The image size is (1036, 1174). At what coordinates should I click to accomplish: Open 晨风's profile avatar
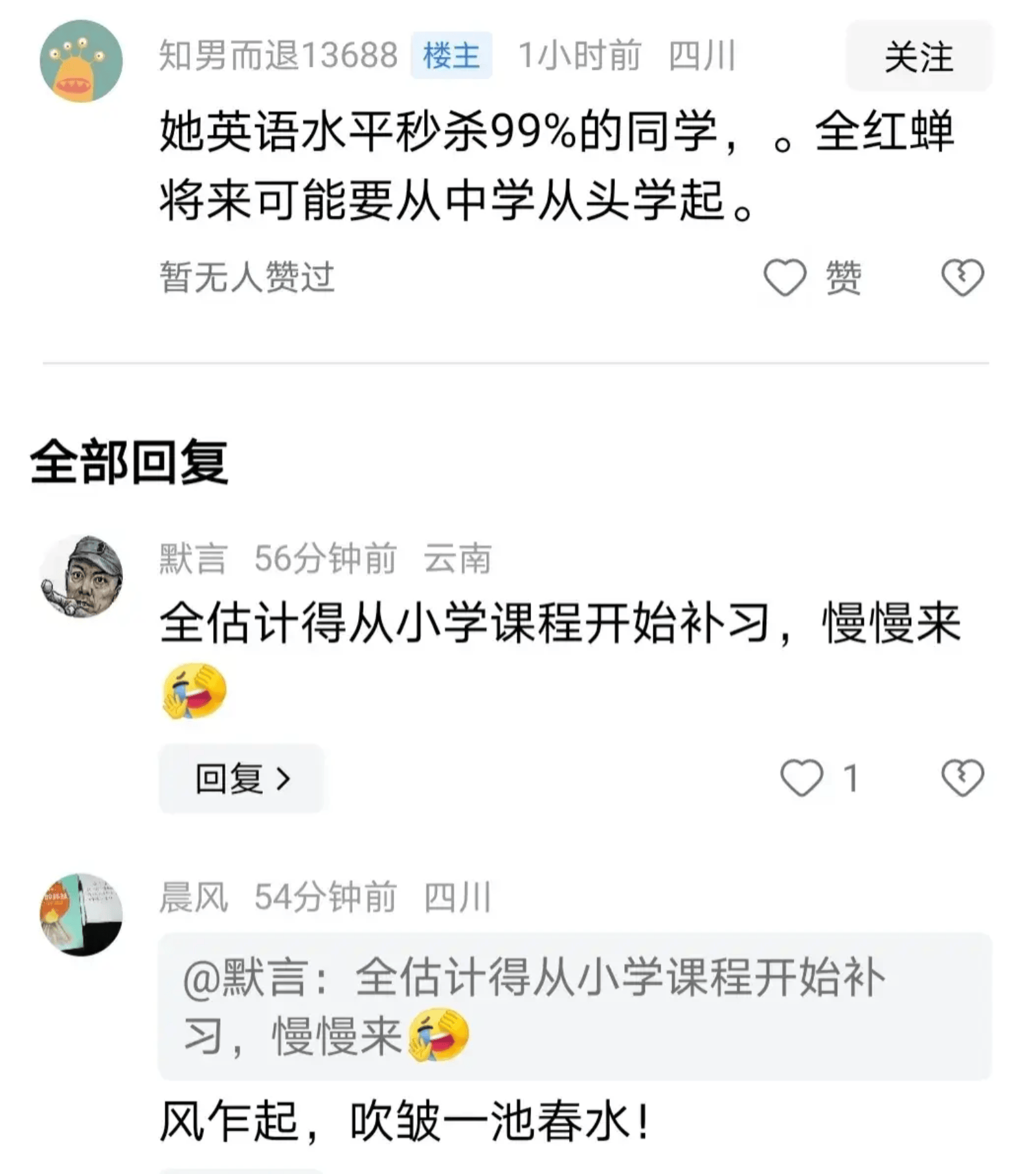click(x=82, y=914)
